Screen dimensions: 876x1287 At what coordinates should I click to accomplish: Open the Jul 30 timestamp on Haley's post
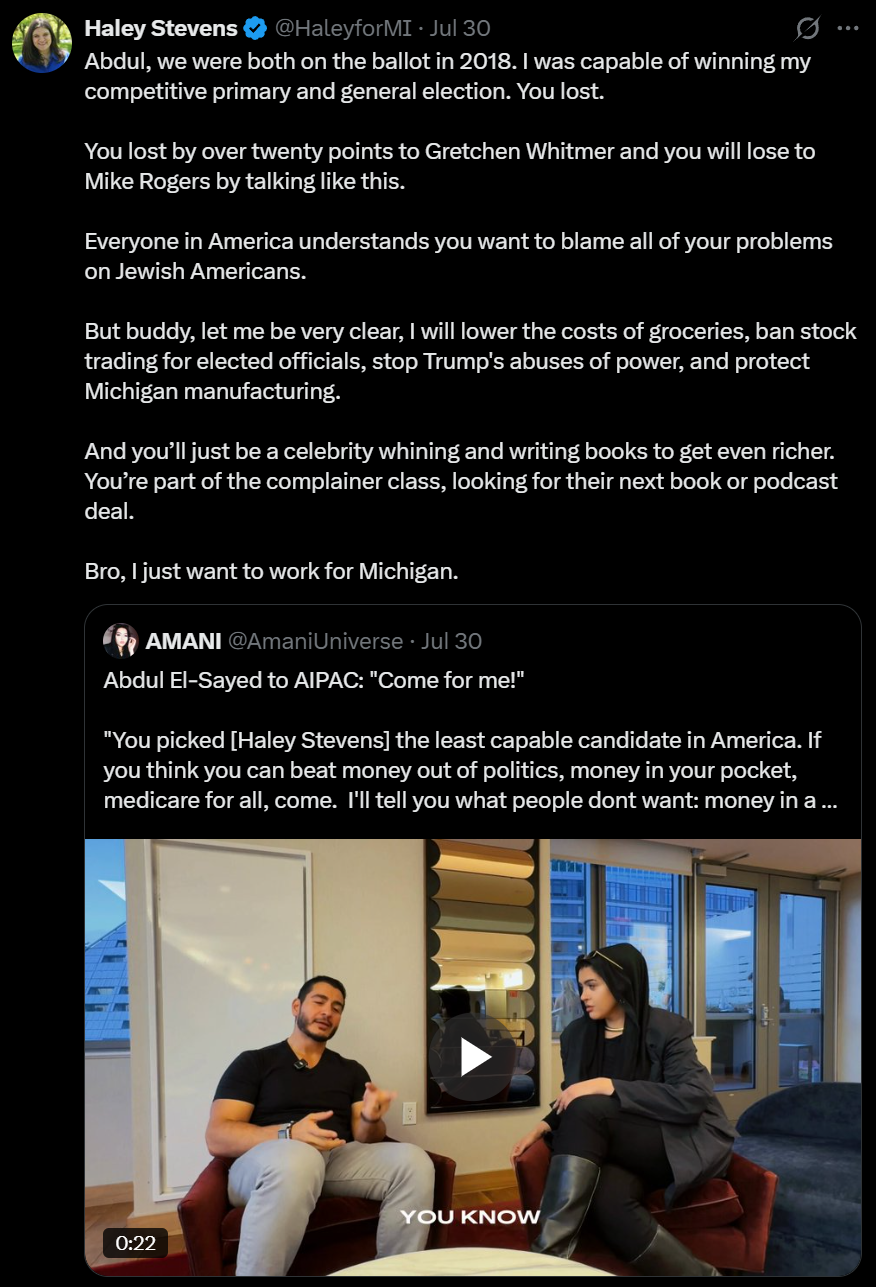(x=460, y=28)
